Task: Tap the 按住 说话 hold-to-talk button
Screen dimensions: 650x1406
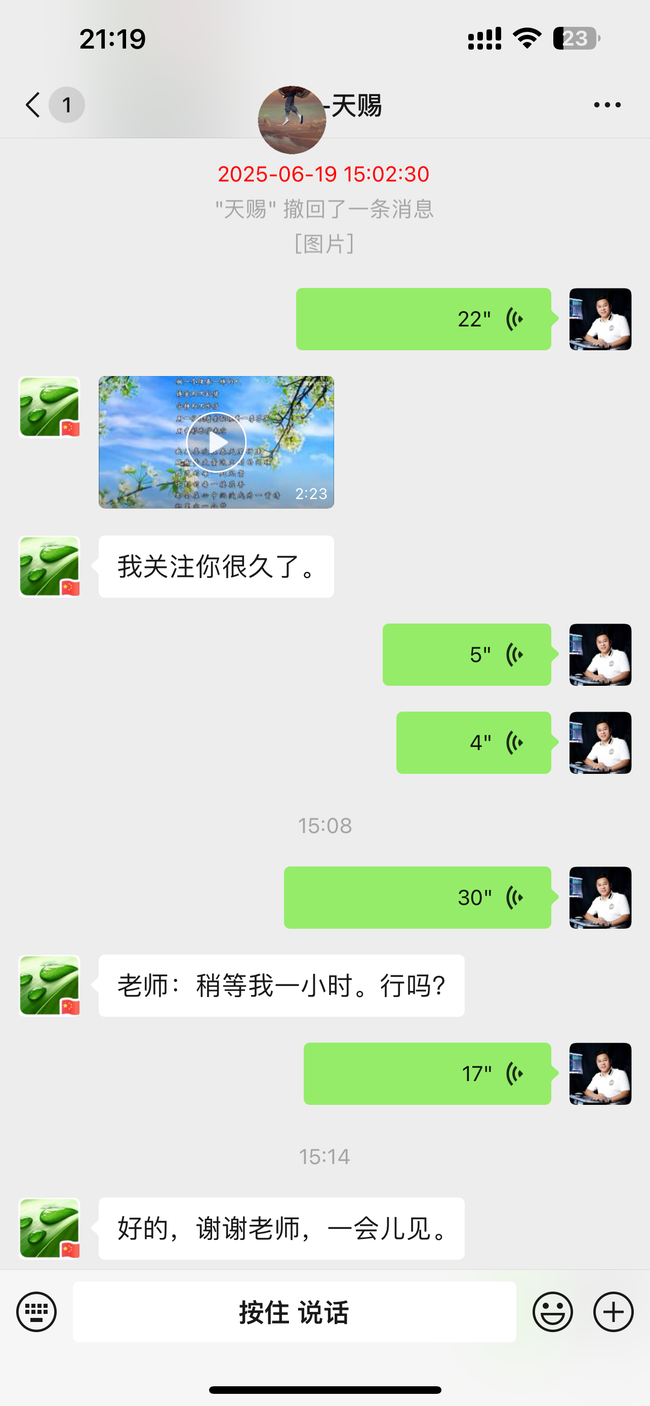Action: (294, 1312)
